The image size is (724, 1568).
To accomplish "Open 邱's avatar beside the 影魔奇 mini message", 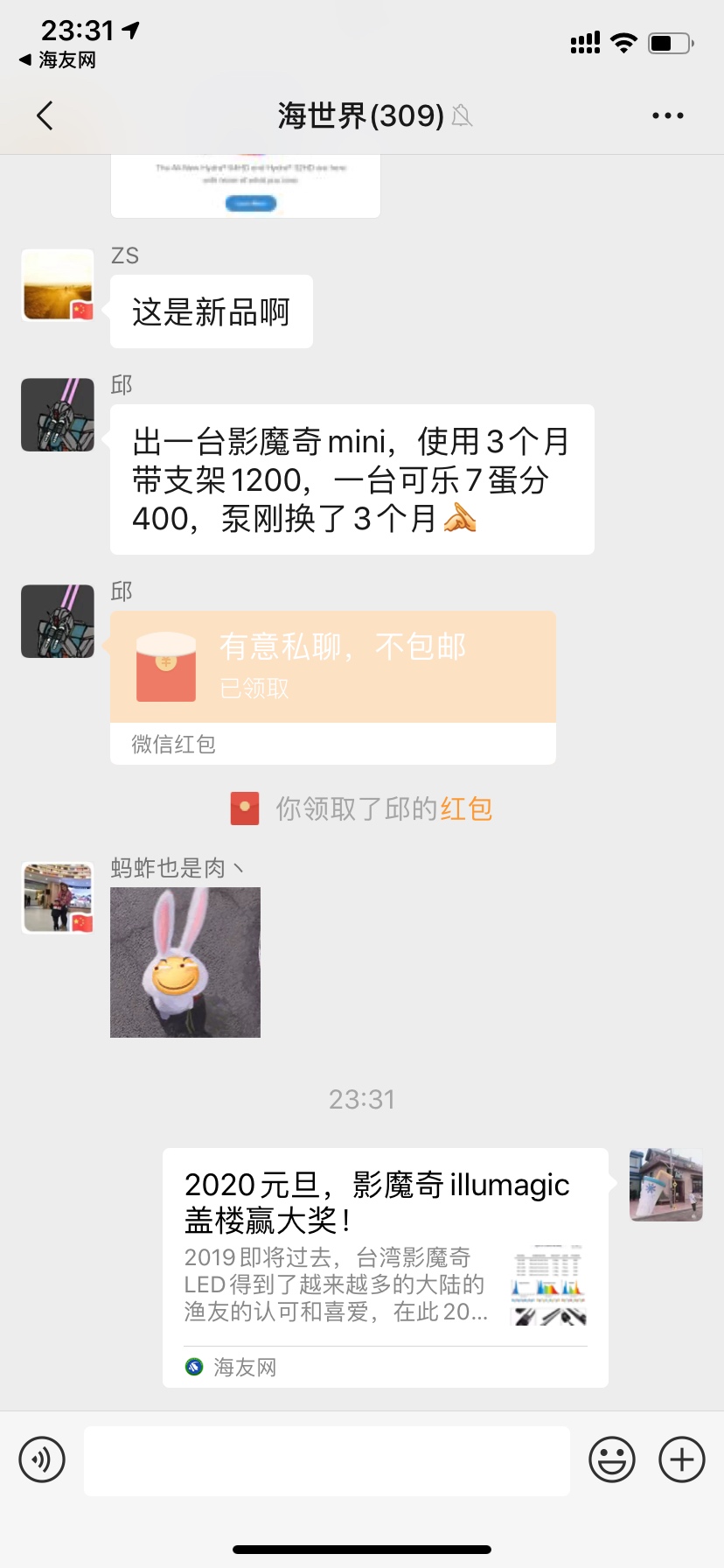I will (x=58, y=415).
